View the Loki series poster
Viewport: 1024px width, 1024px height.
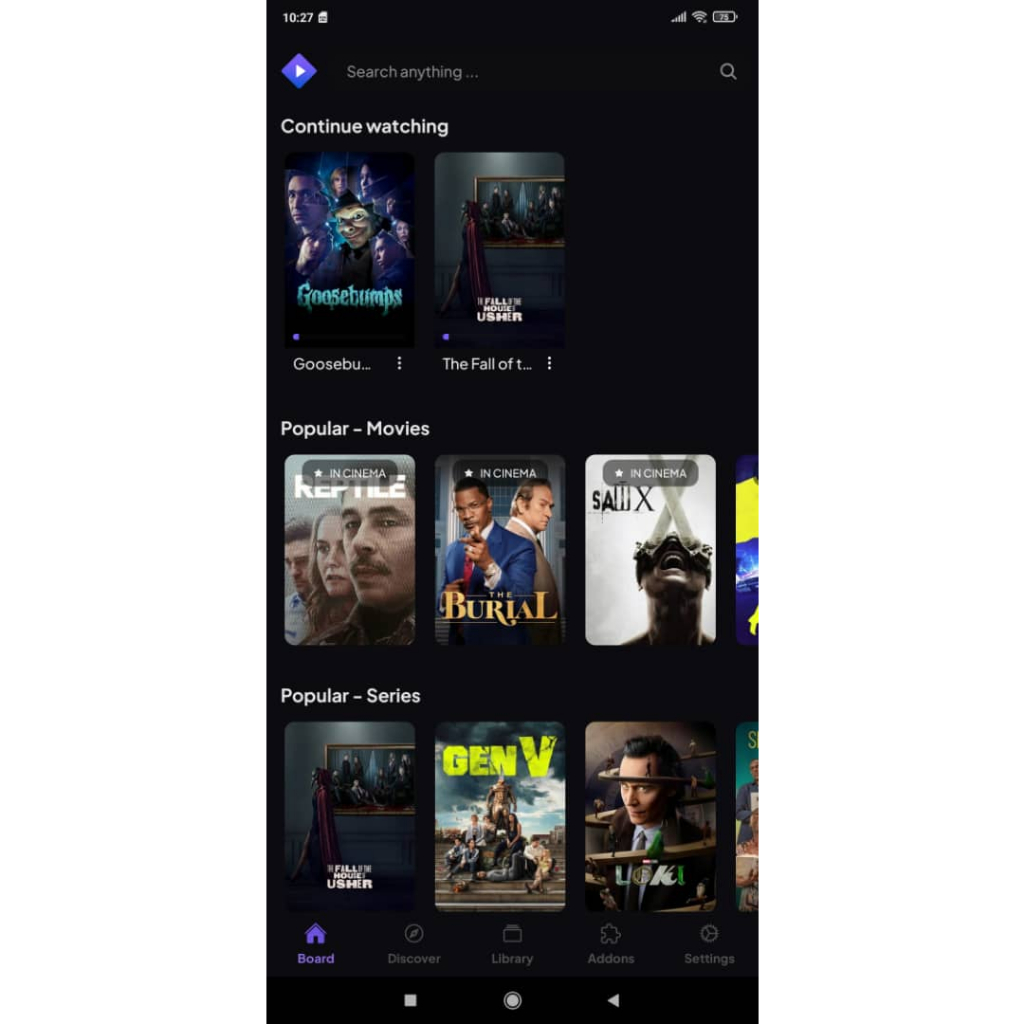pos(650,816)
